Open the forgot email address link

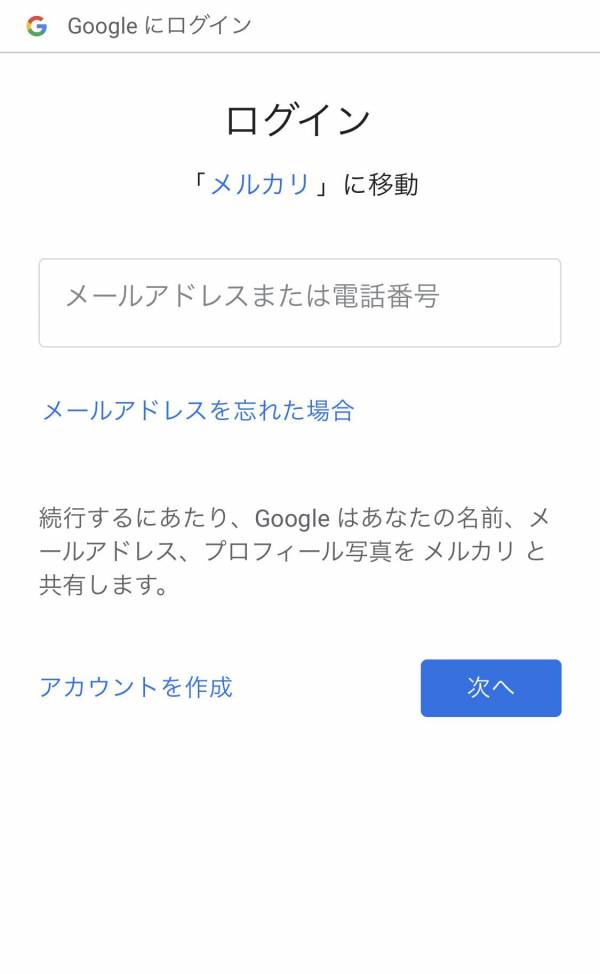[198, 411]
